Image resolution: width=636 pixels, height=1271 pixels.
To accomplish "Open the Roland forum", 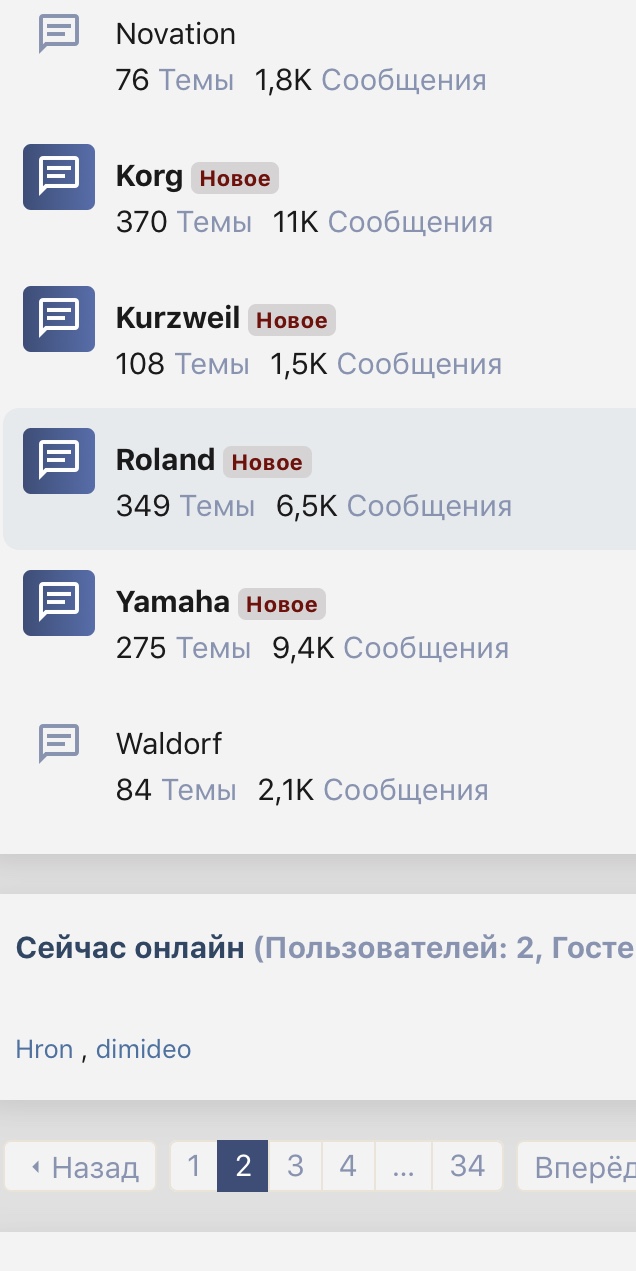I will [x=165, y=460].
